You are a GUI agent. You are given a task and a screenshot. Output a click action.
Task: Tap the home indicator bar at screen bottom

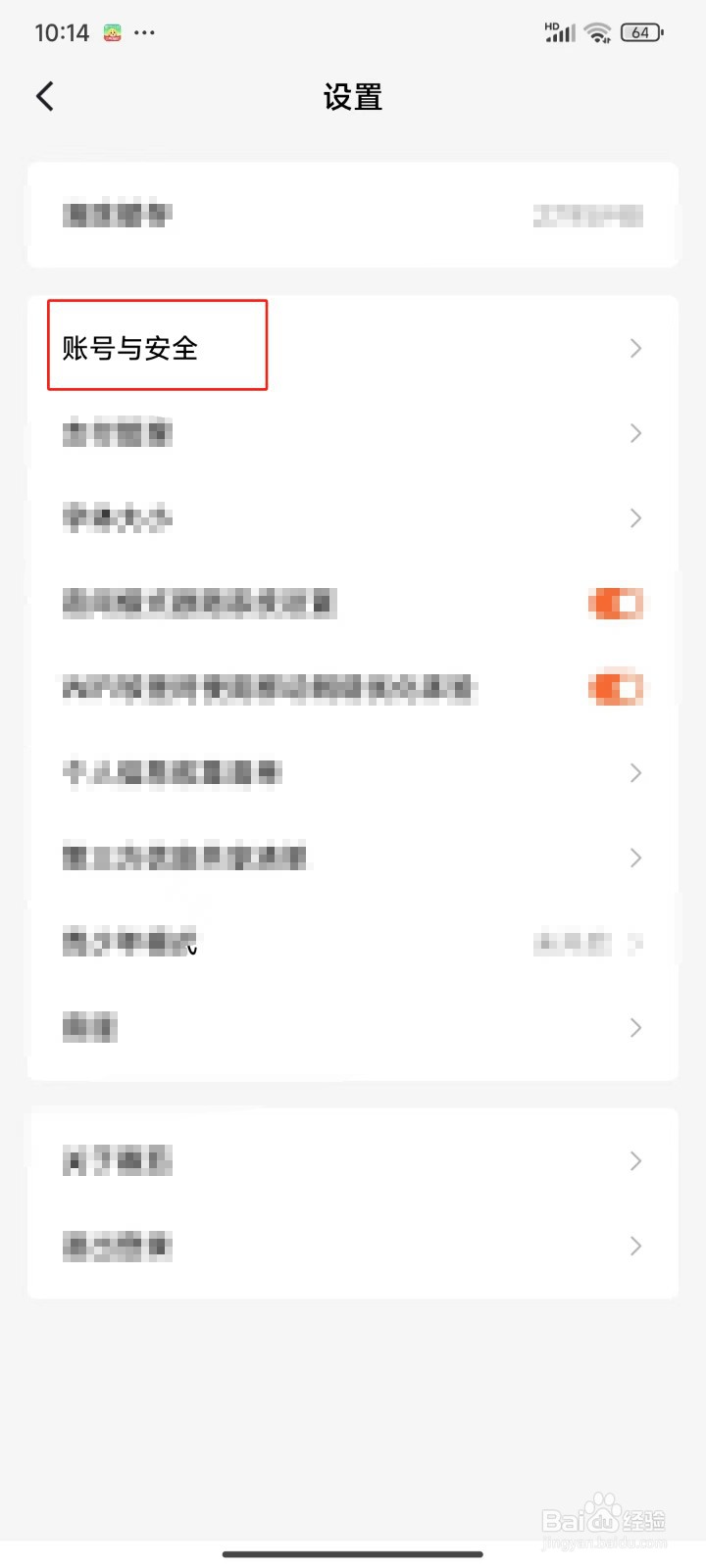(353, 1554)
